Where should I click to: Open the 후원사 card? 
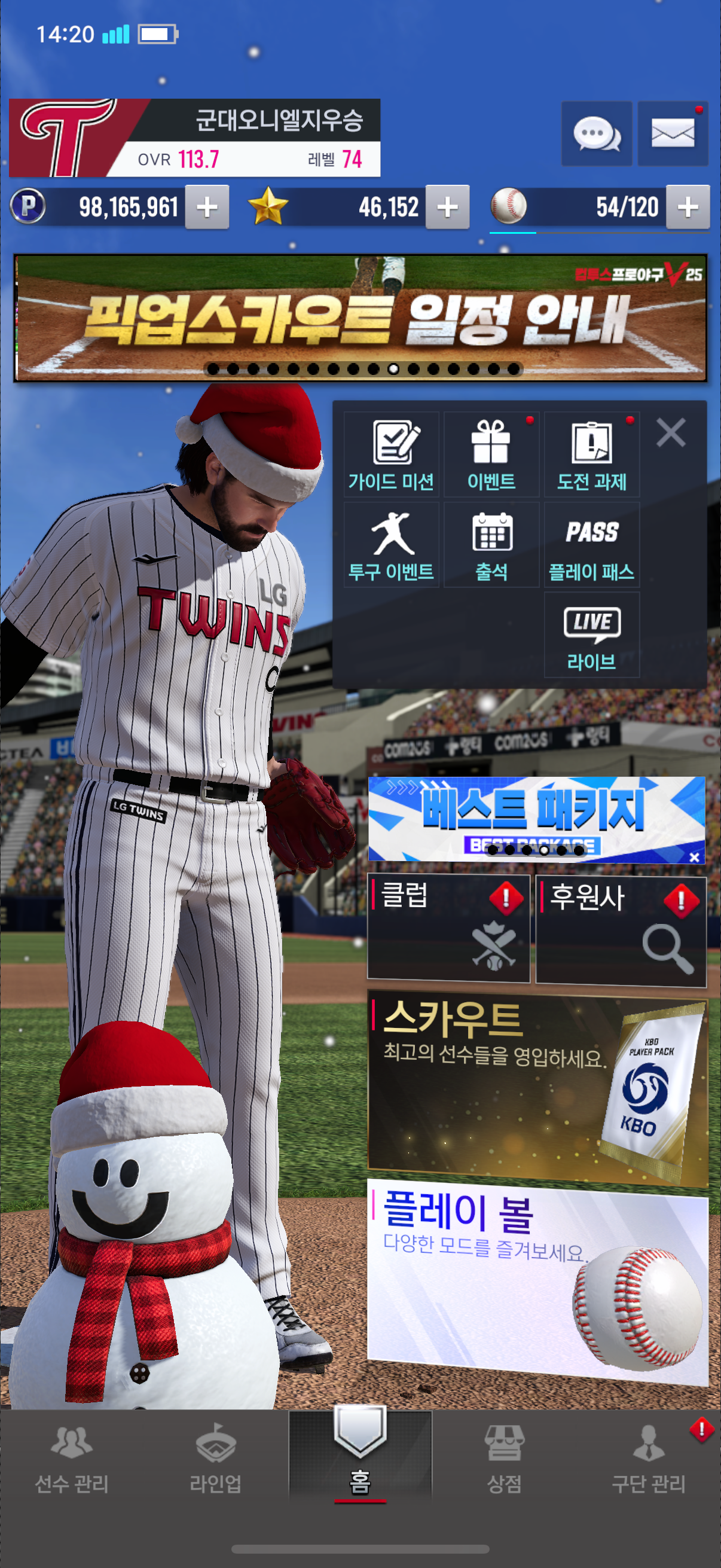click(x=621, y=928)
